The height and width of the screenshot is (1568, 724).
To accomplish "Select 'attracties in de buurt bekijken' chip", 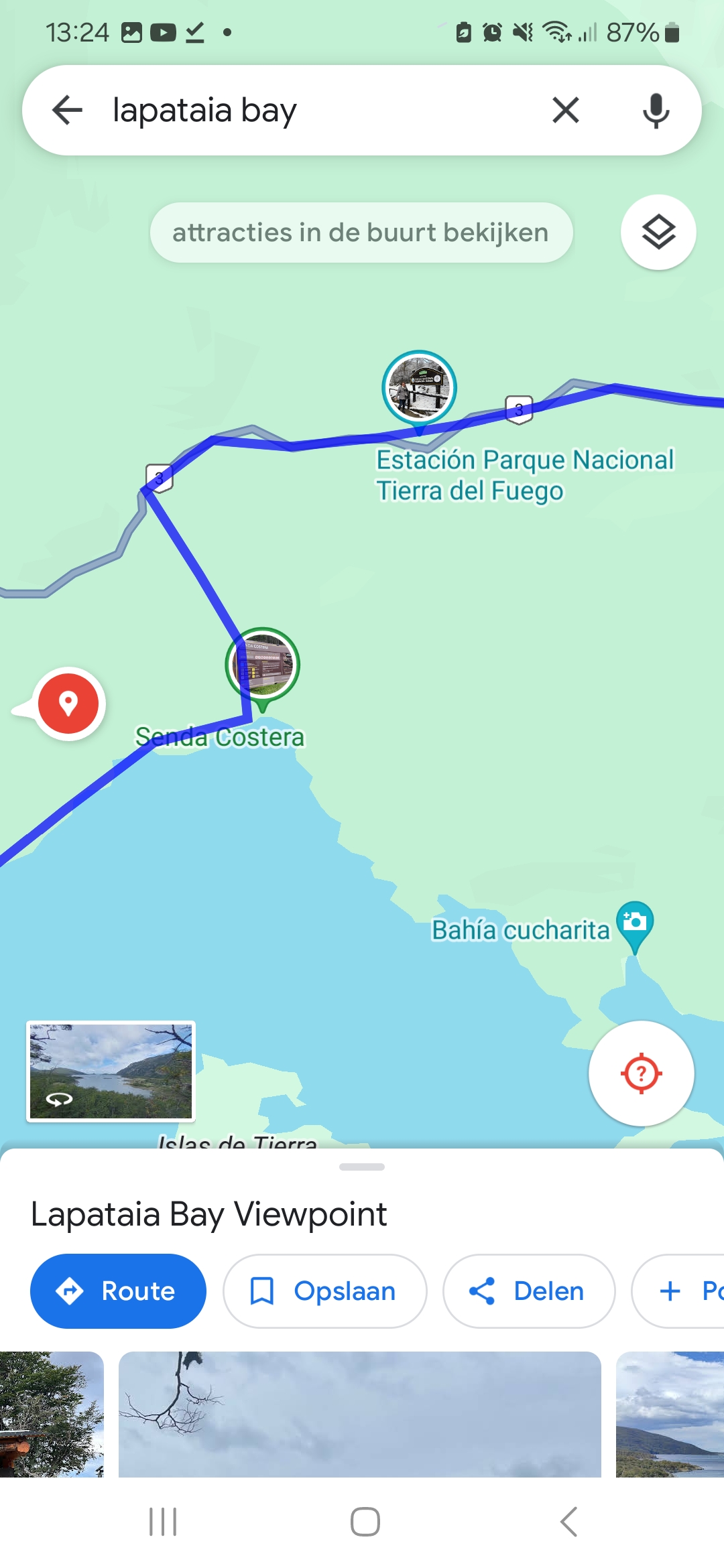I will (361, 233).
